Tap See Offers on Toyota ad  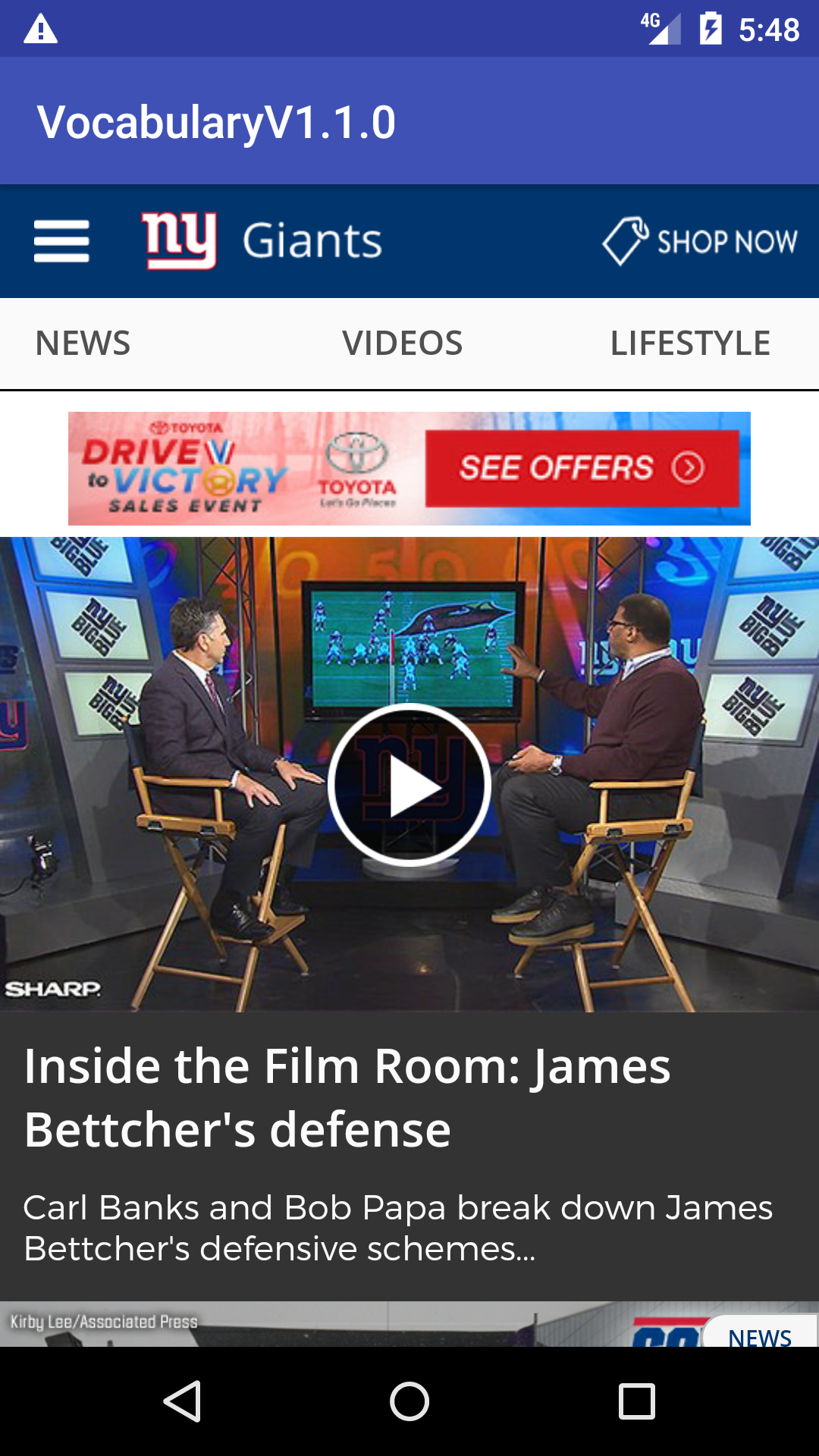(582, 468)
